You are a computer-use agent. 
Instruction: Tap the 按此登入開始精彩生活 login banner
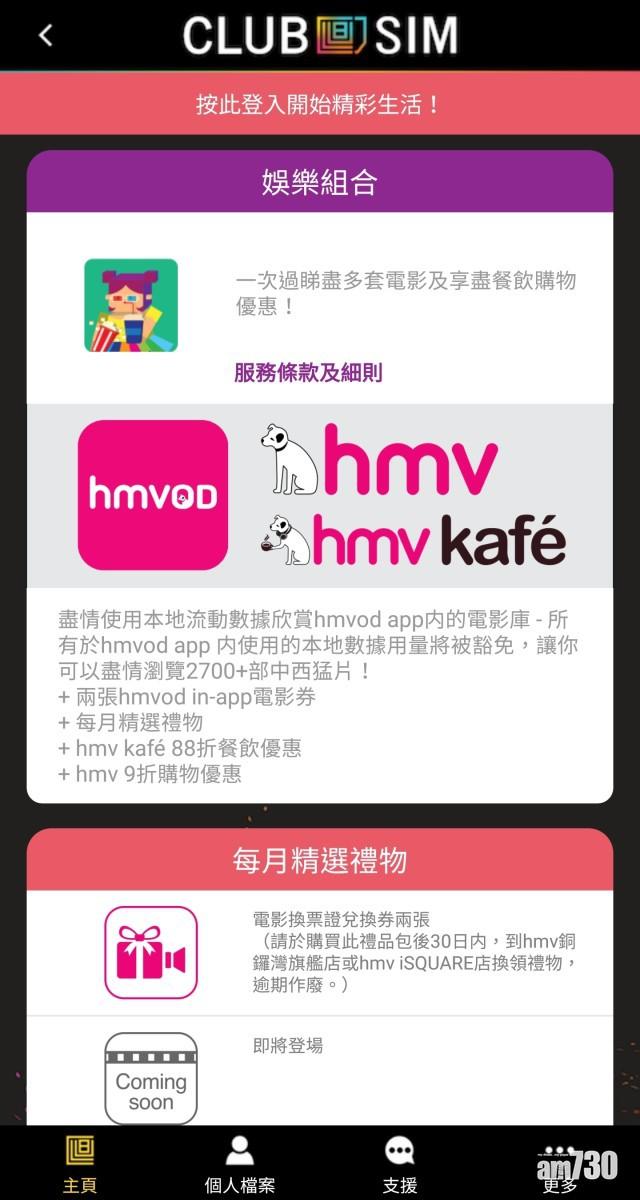coord(320,104)
